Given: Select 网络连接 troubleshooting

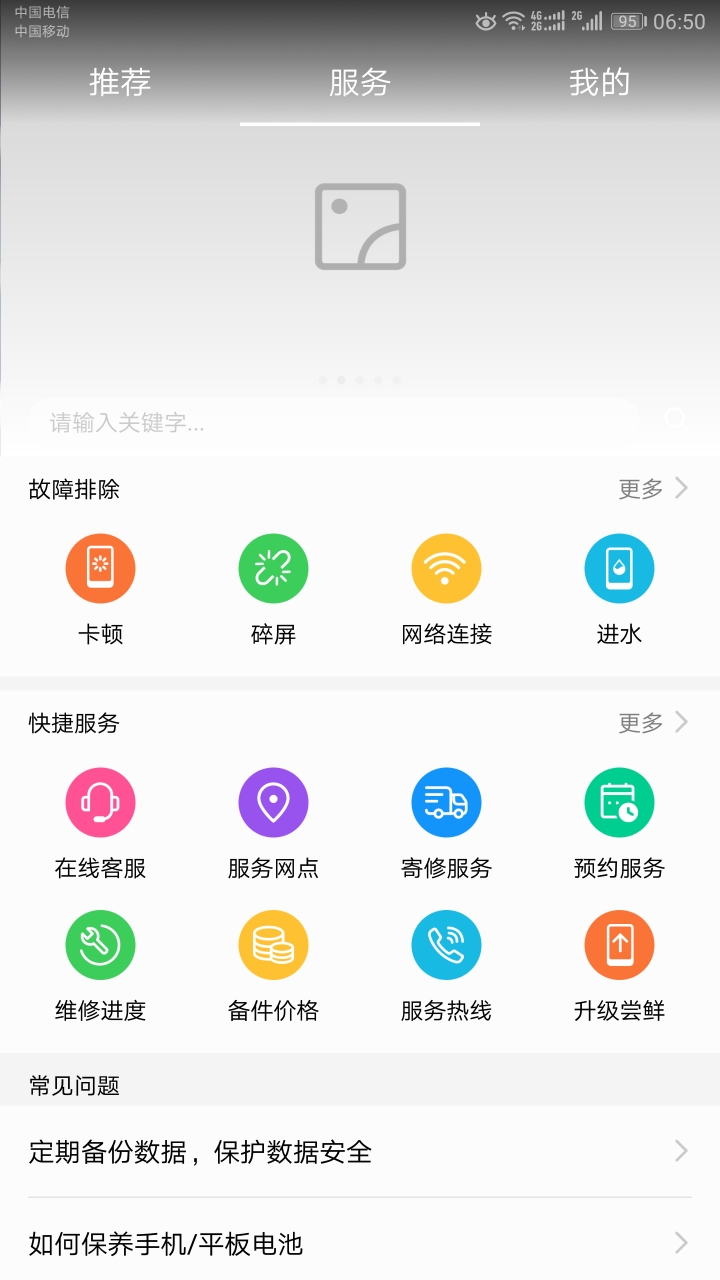Looking at the screenshot, I should (x=446, y=590).
